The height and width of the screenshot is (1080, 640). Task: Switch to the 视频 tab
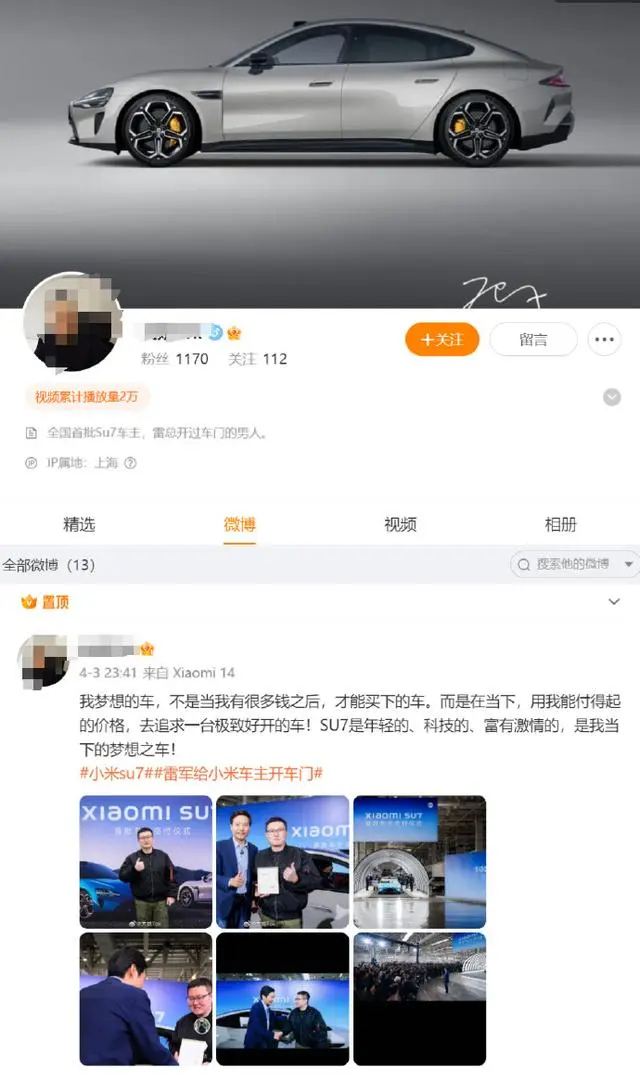400,524
